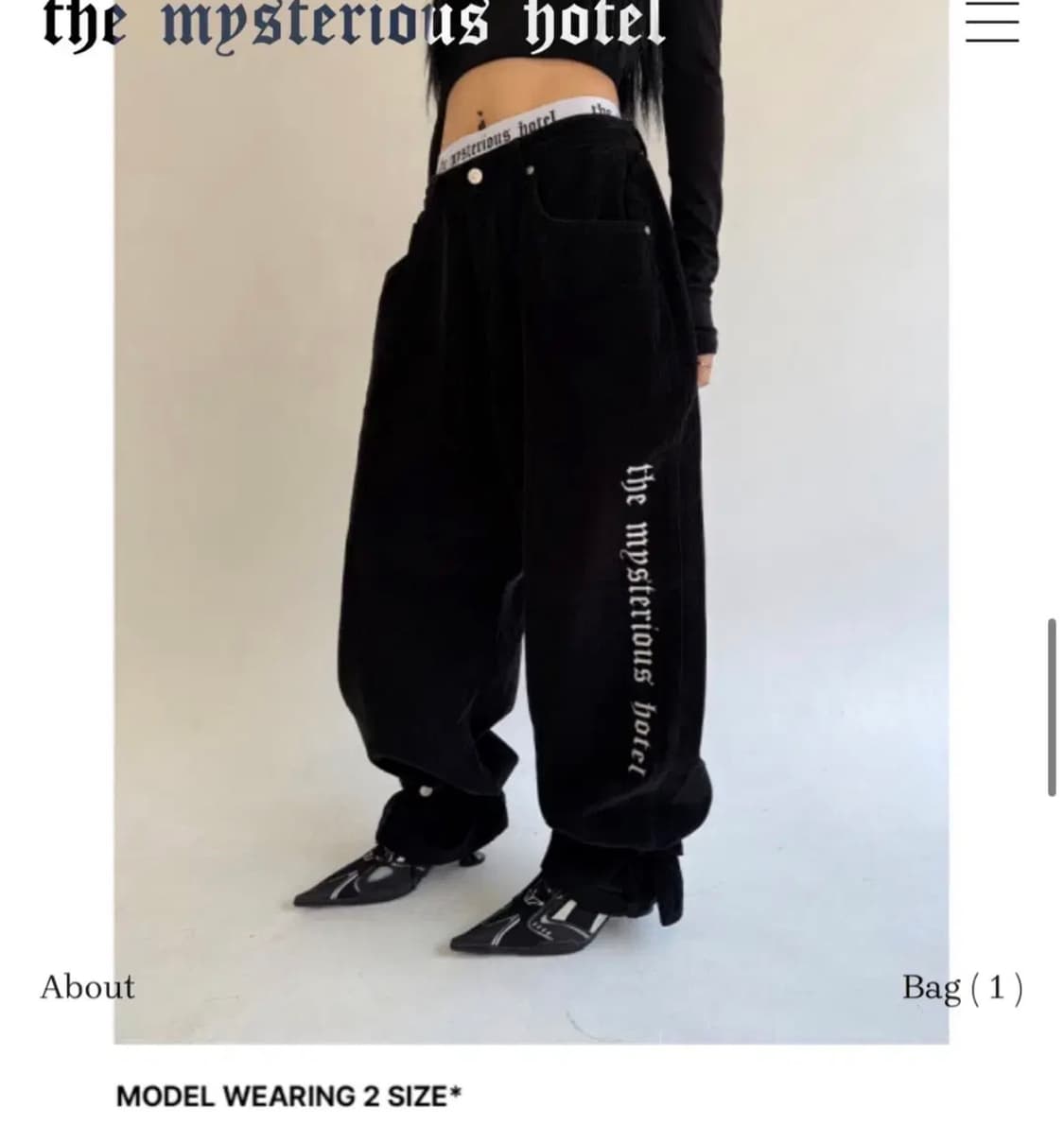
Task: Click the About link
Action: coord(86,987)
